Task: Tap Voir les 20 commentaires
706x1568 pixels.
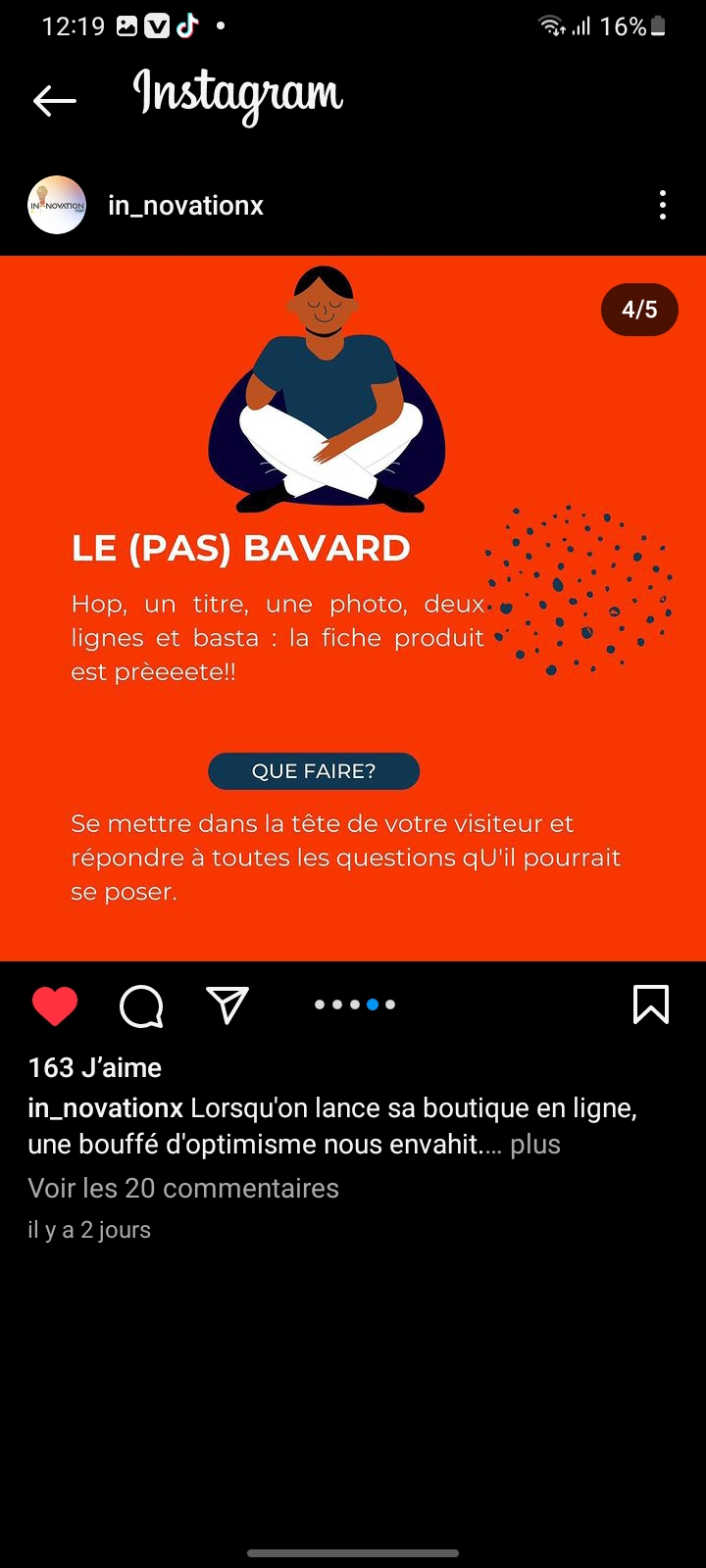Action: tap(183, 1188)
